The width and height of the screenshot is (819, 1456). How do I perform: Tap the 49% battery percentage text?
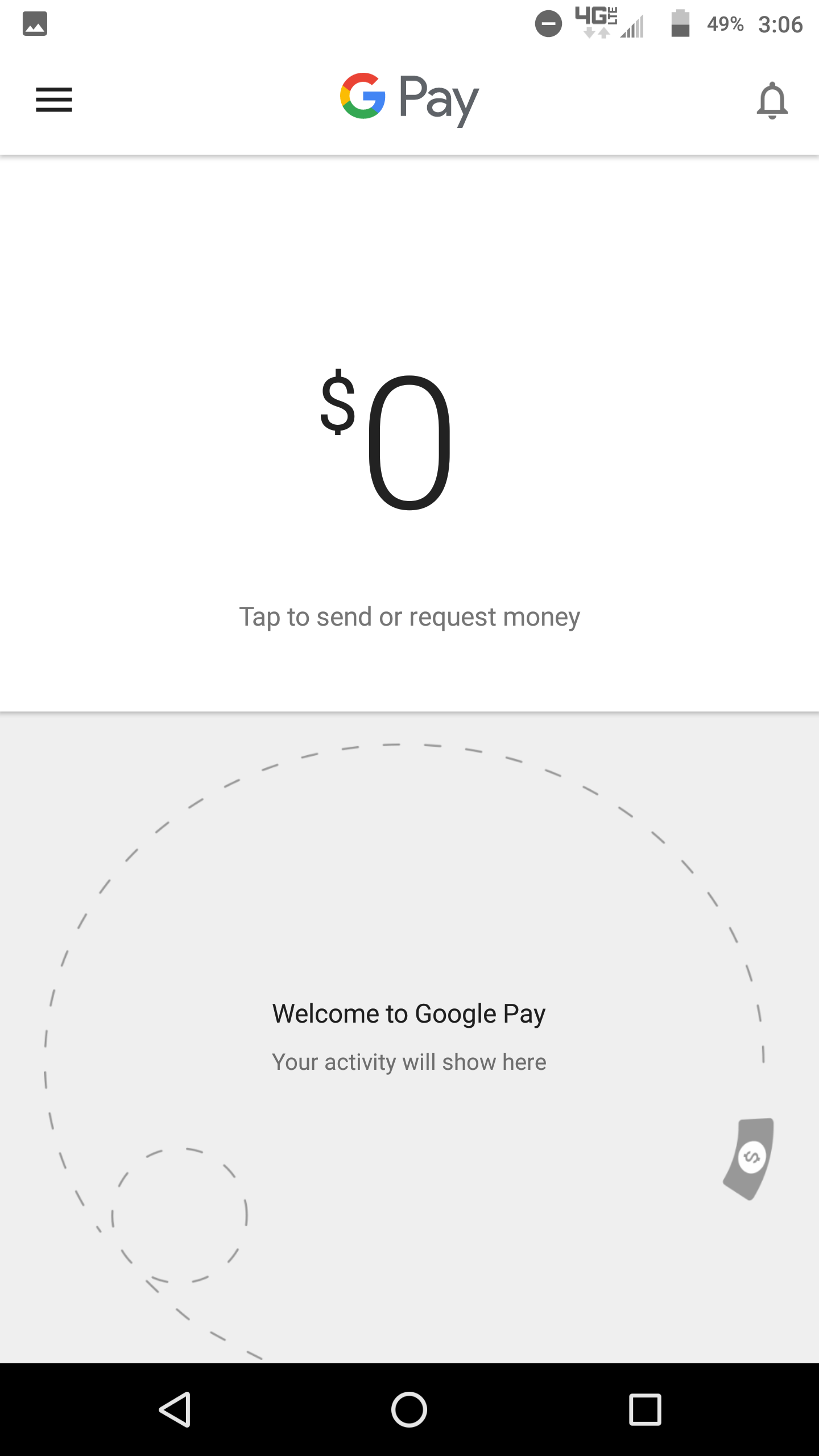726,23
